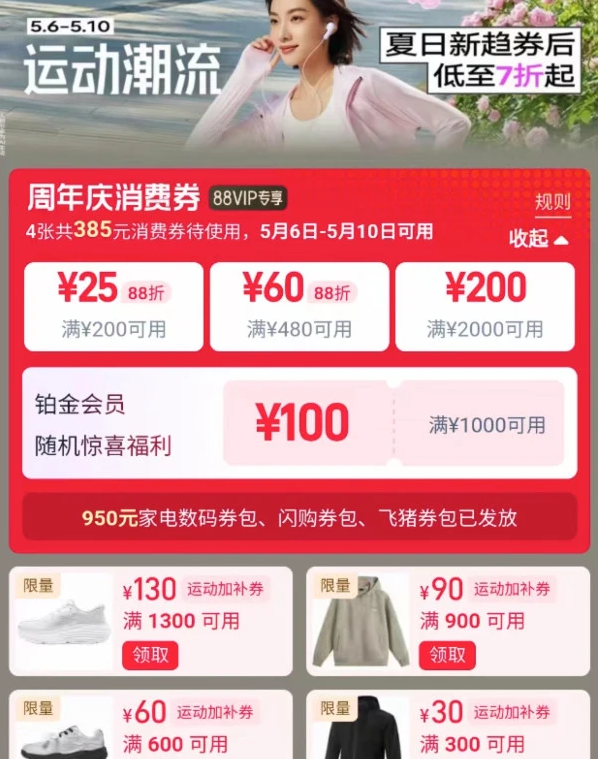
Task: Open the ¥60 coupon card with grey sneaker
Action: pos(151,725)
